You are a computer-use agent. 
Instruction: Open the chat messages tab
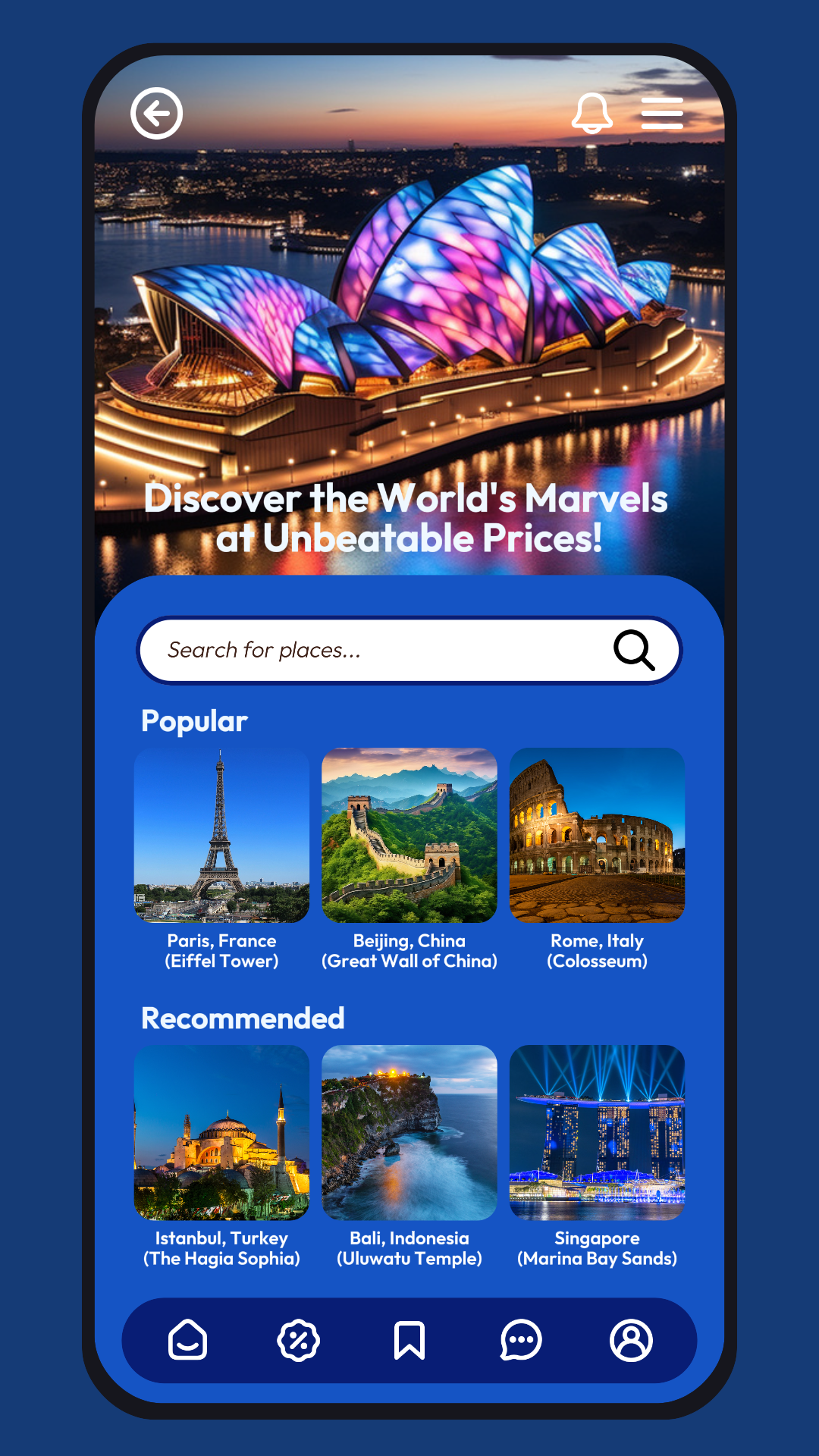[521, 1340]
